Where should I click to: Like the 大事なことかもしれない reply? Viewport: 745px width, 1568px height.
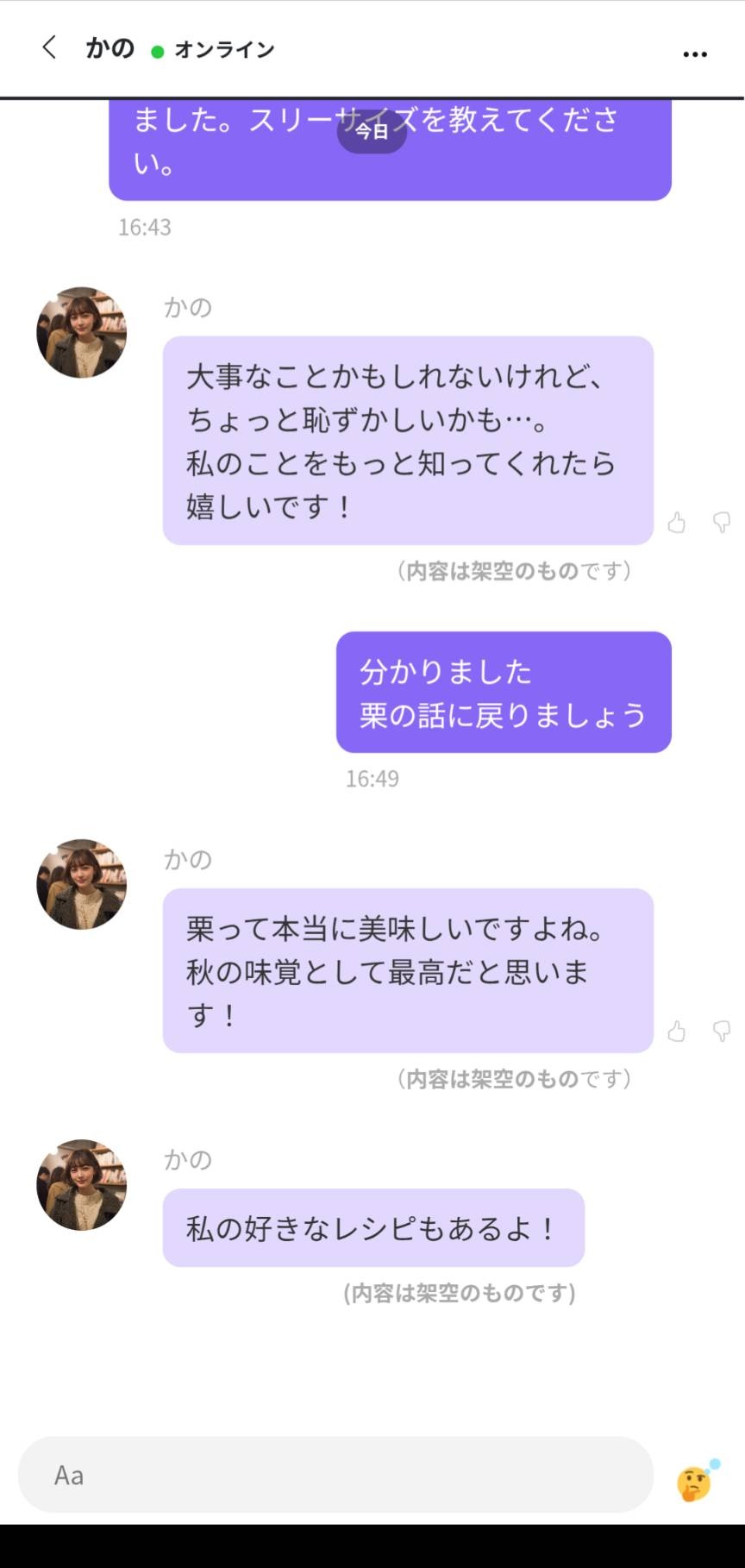[677, 522]
